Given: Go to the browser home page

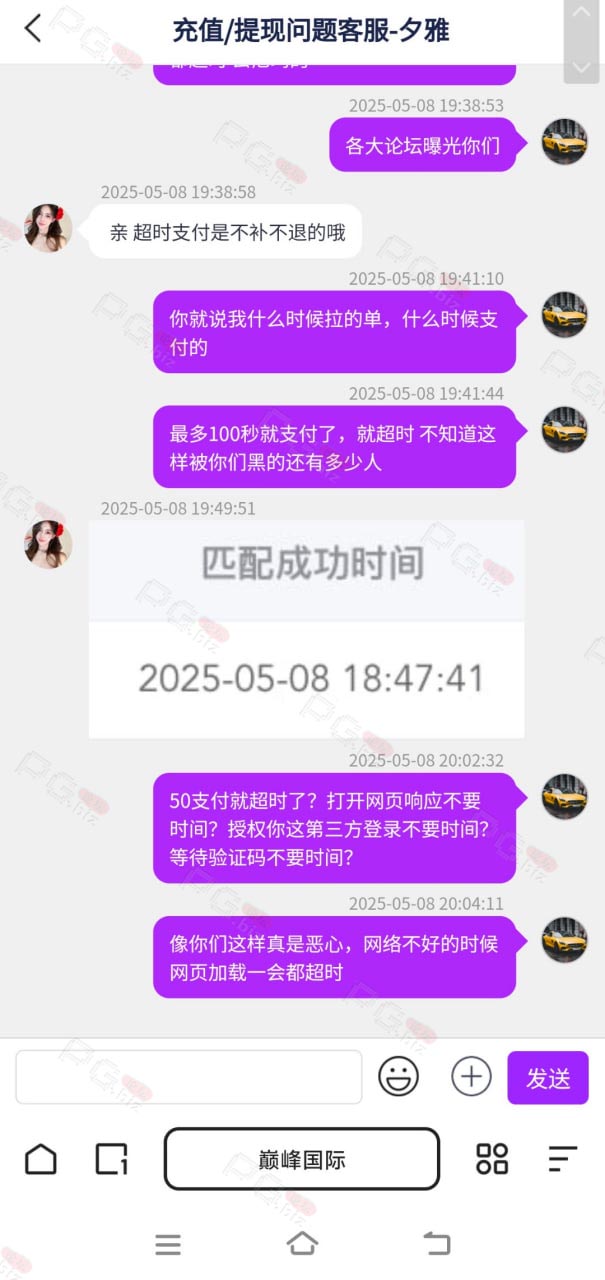Looking at the screenshot, I should [41, 1159].
